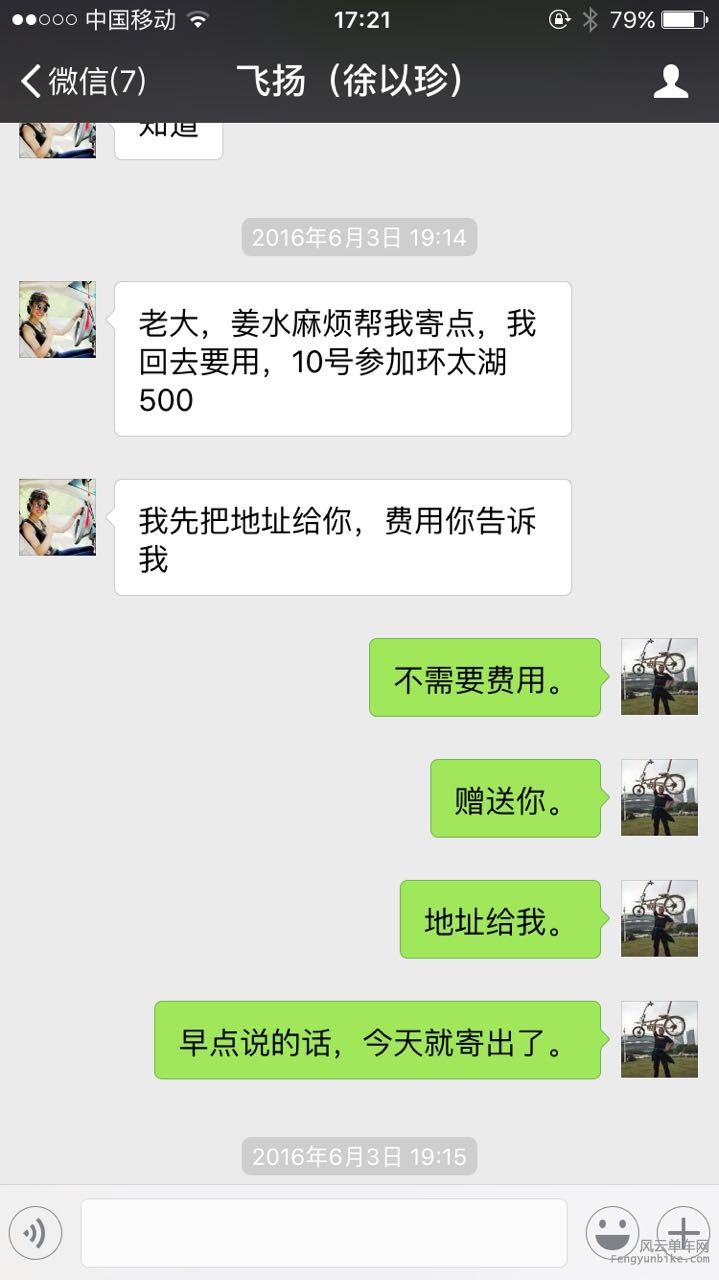This screenshot has width=719, height=1280.
Task: Switch to voice message input
Action: pyautogui.click(x=35, y=1232)
